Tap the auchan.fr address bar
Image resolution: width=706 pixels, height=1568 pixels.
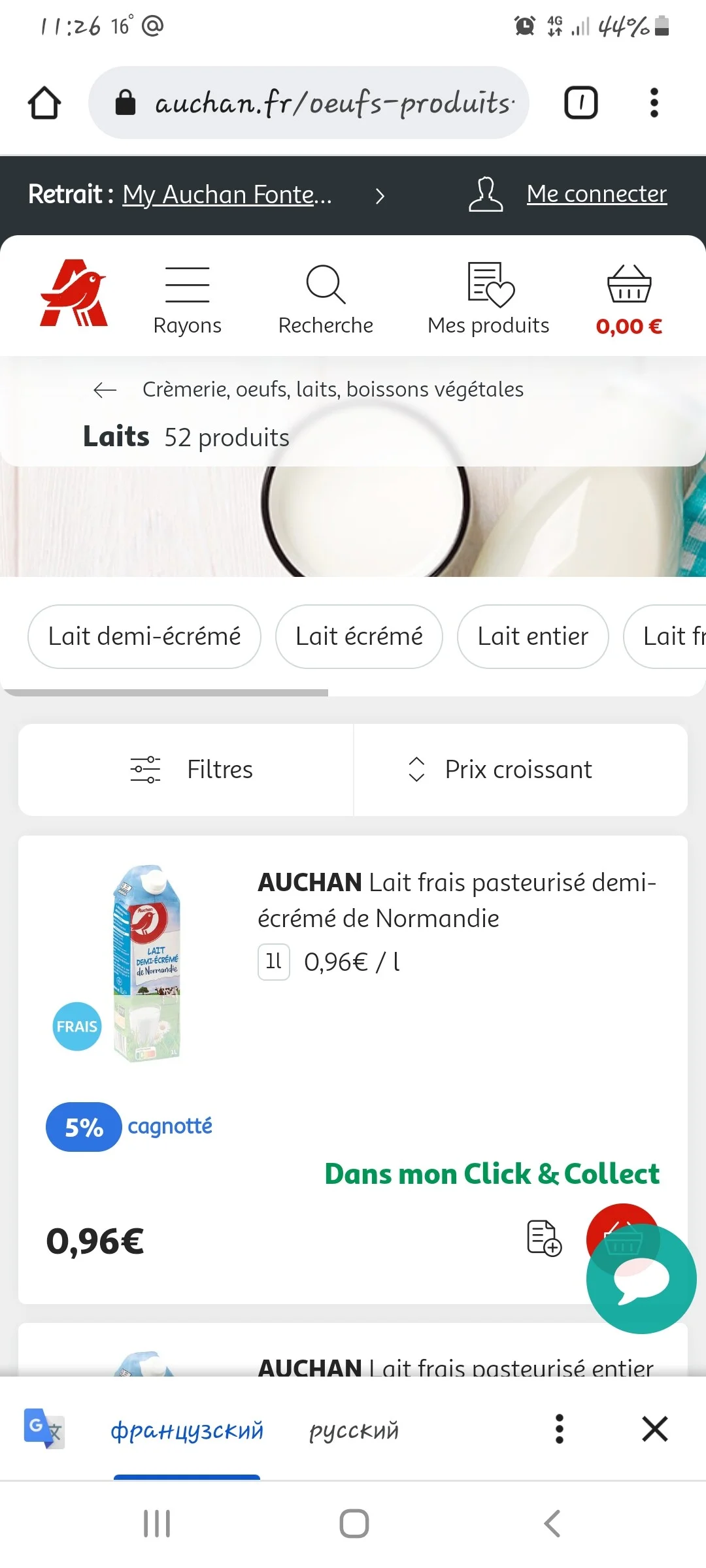[x=309, y=103]
